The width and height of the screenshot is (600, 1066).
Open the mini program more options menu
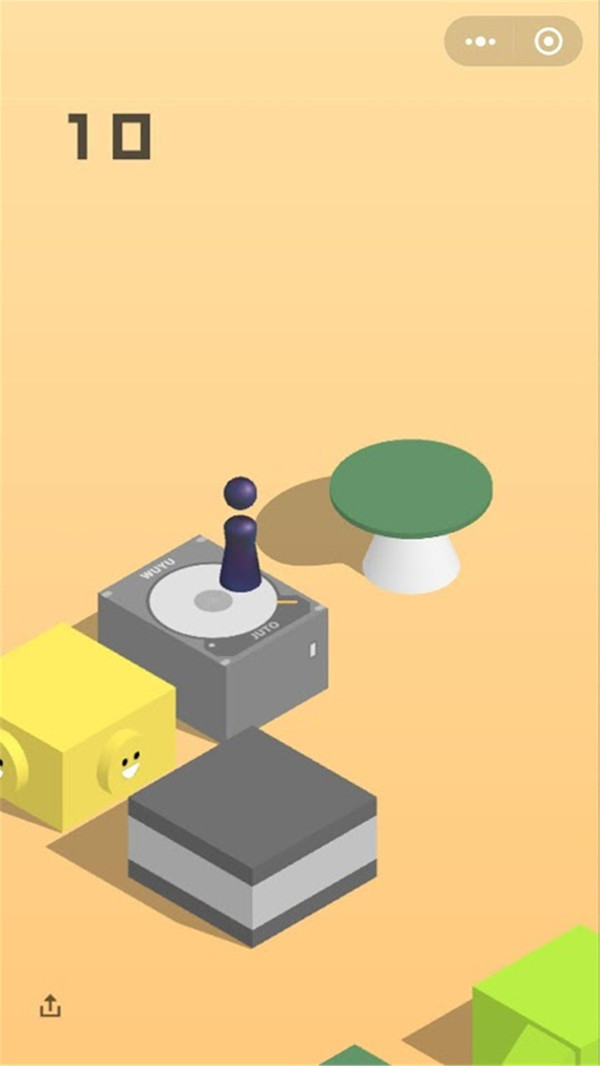click(x=480, y=42)
